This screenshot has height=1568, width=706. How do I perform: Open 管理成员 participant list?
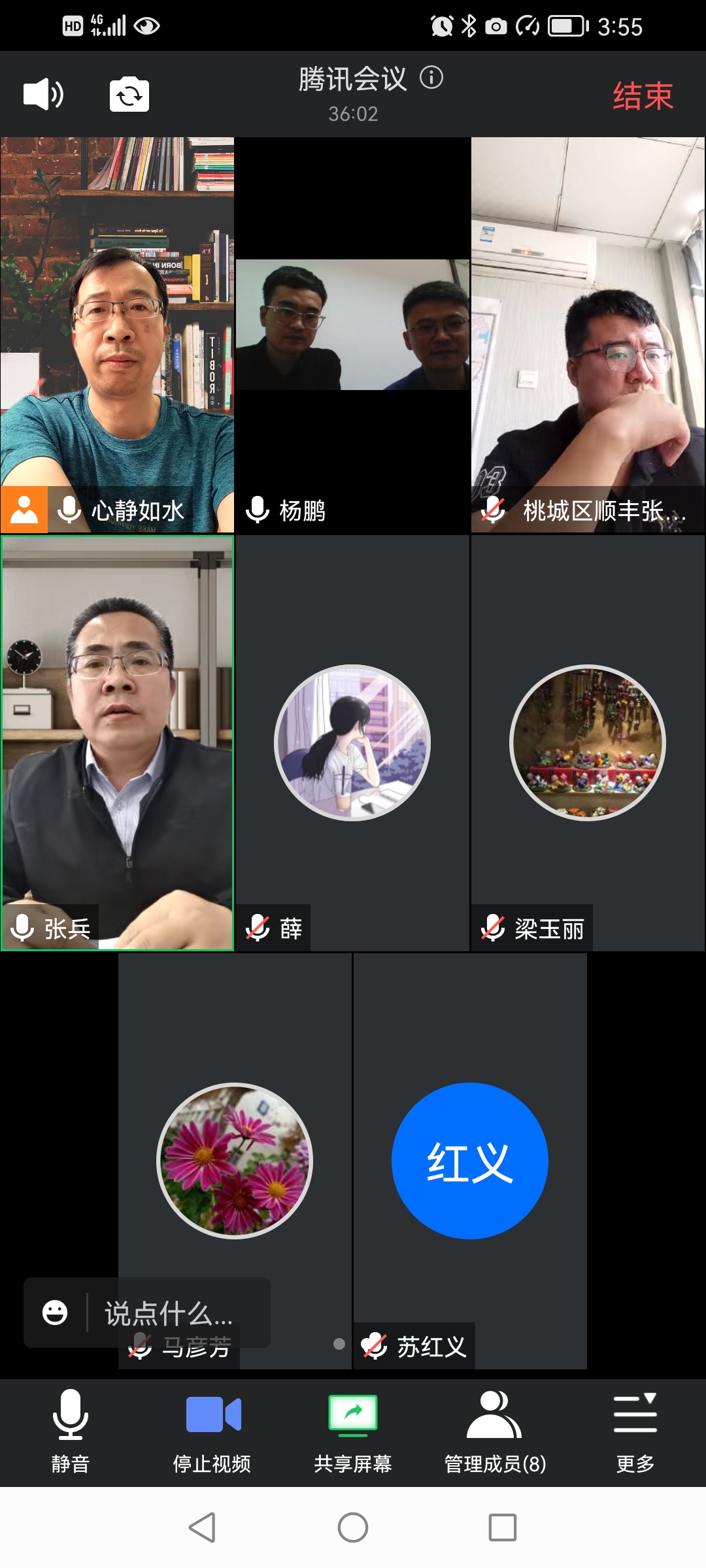pos(495,1431)
